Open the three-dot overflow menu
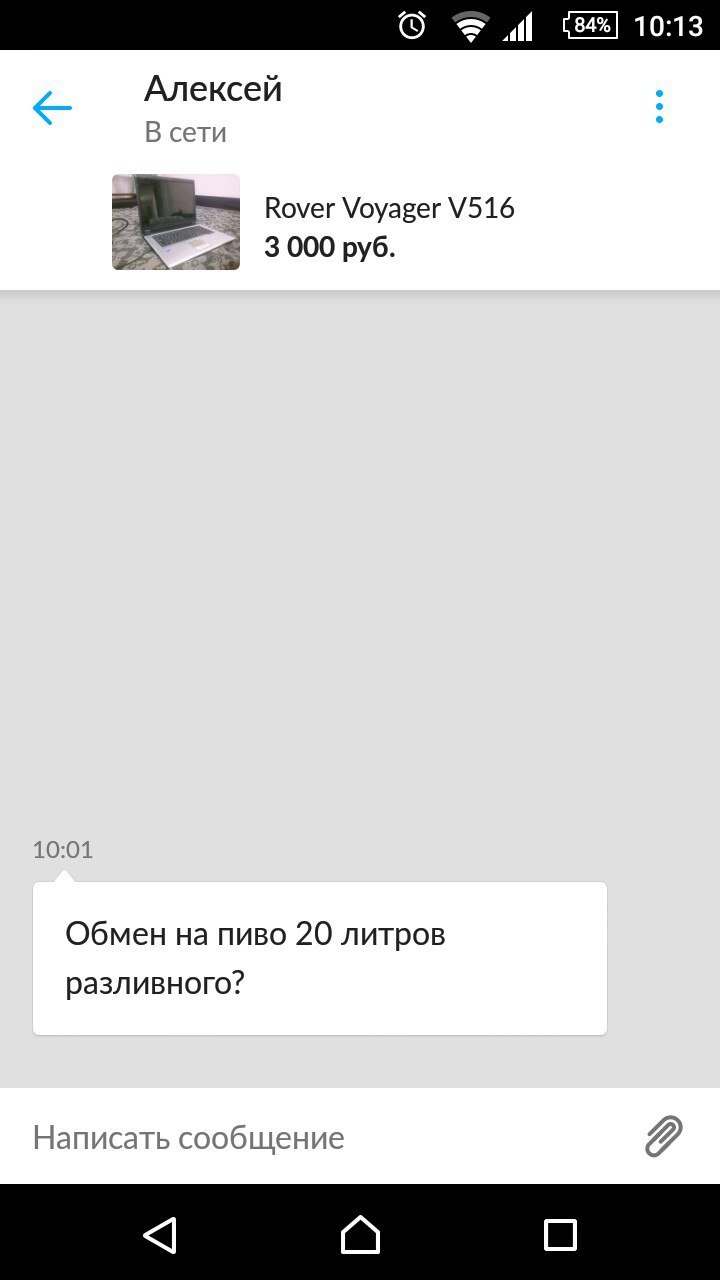The height and width of the screenshot is (1280, 720). point(659,107)
